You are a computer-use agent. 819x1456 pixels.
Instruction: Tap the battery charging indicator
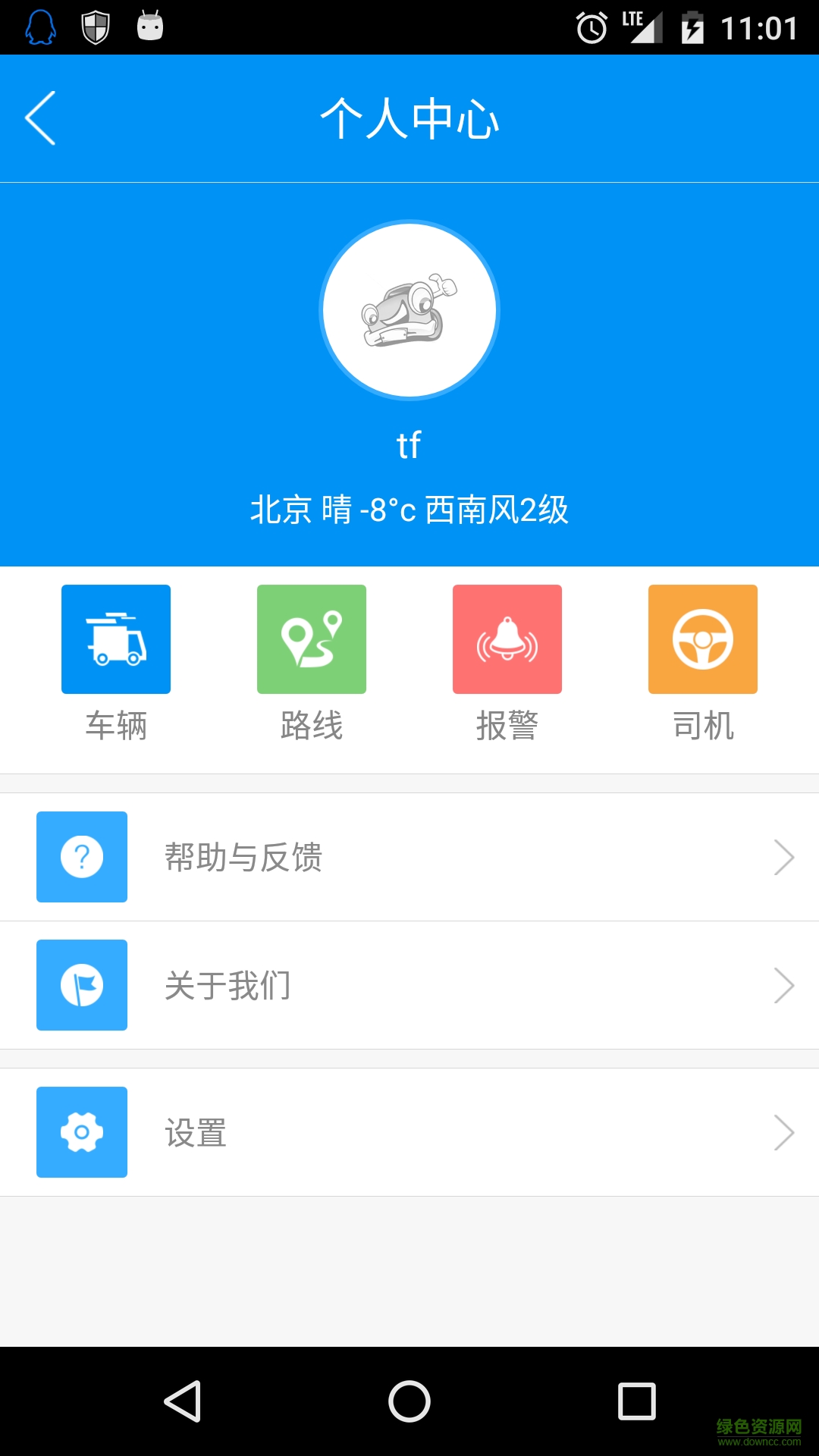(692, 25)
